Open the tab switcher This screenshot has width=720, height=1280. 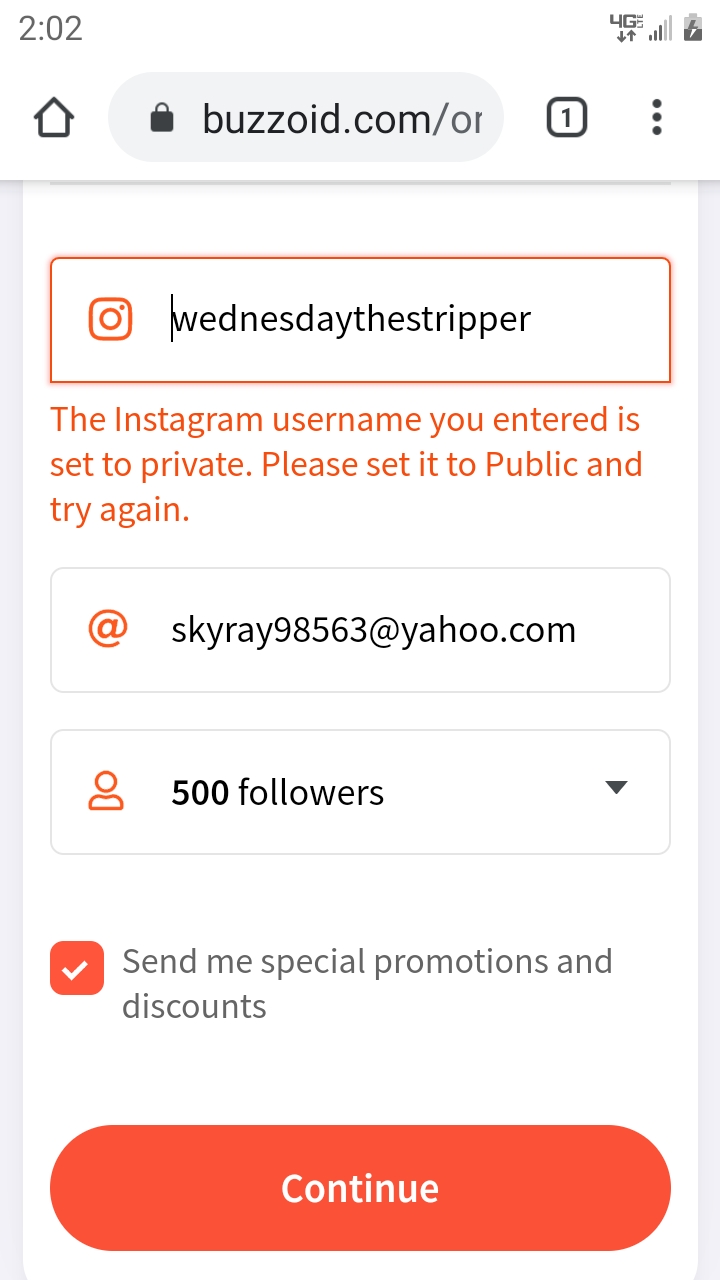[x=566, y=119]
